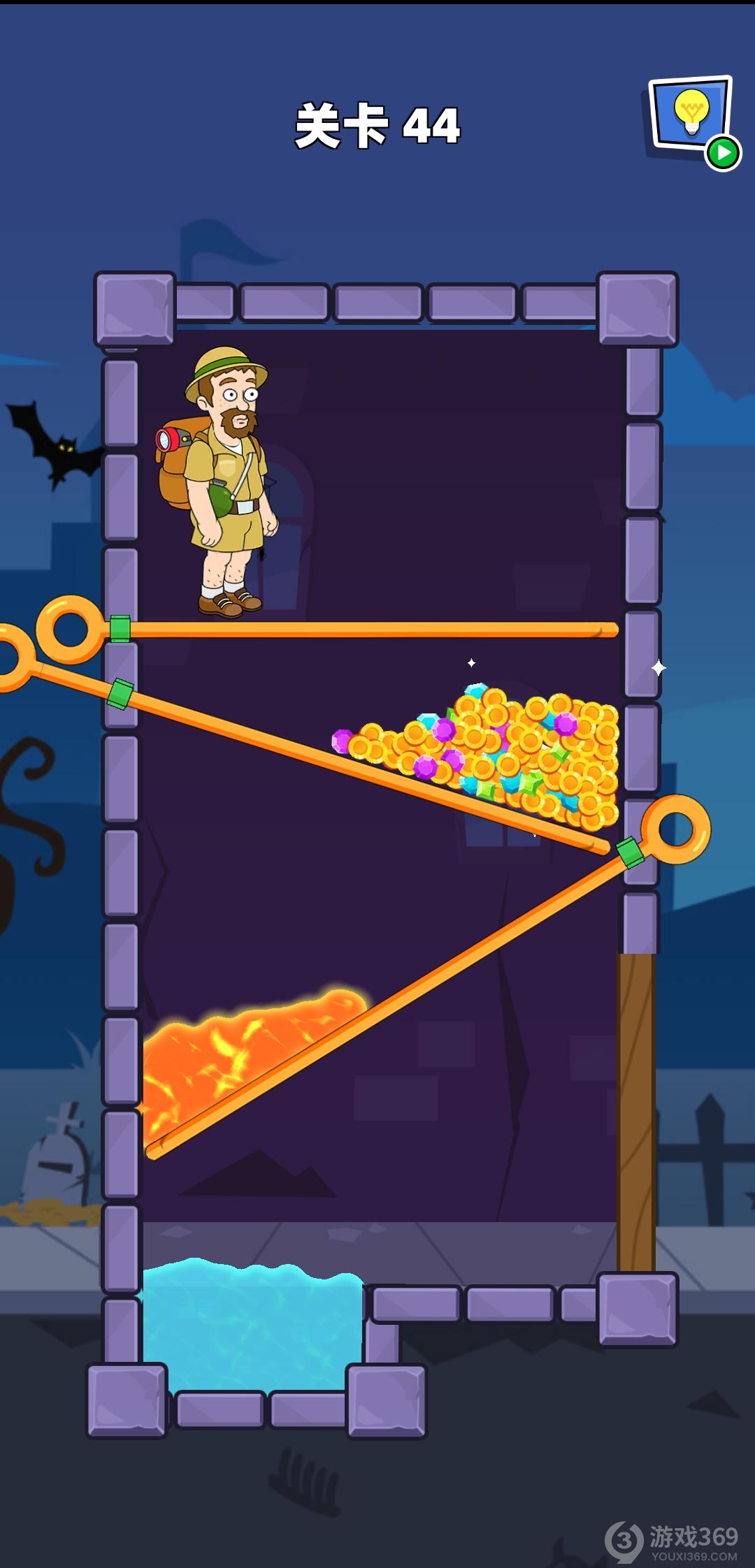This screenshot has height=1568, width=755.
Task: Pull the right-side pin holding back lava
Action: tap(675, 829)
